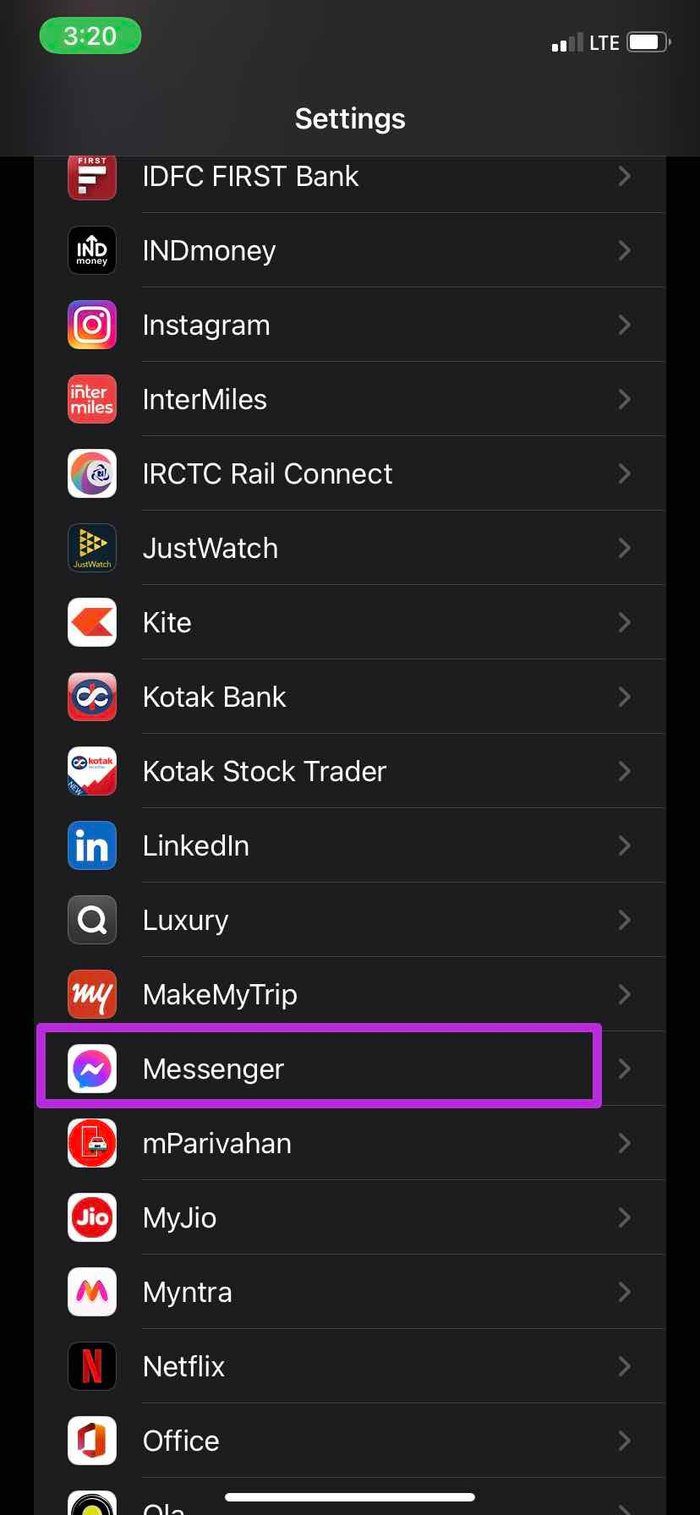Tap the JustWatch row
This screenshot has height=1515, width=700.
(x=350, y=548)
